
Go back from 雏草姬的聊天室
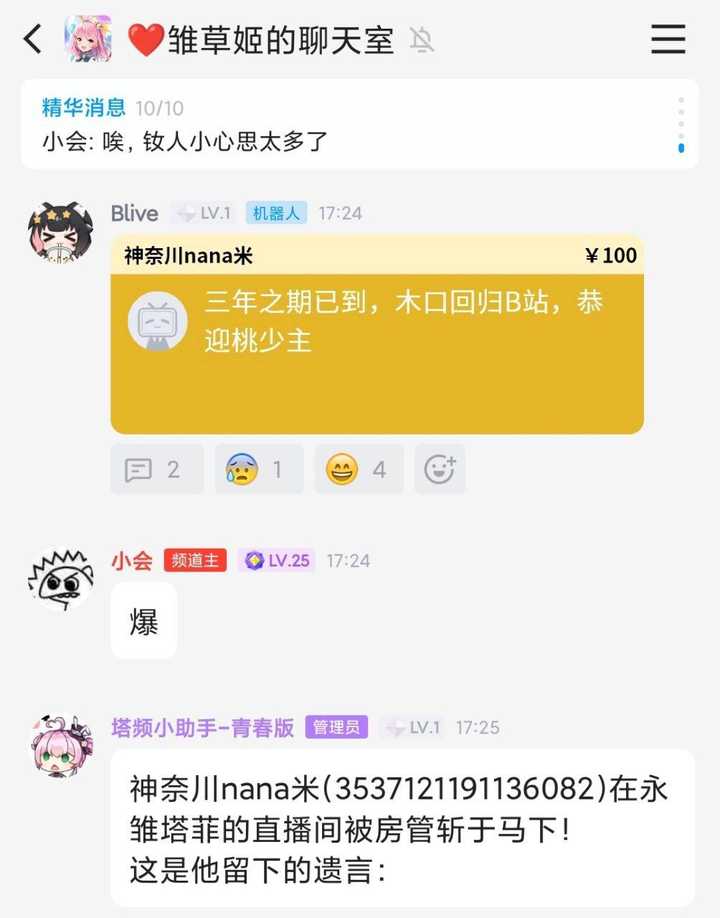(33, 40)
